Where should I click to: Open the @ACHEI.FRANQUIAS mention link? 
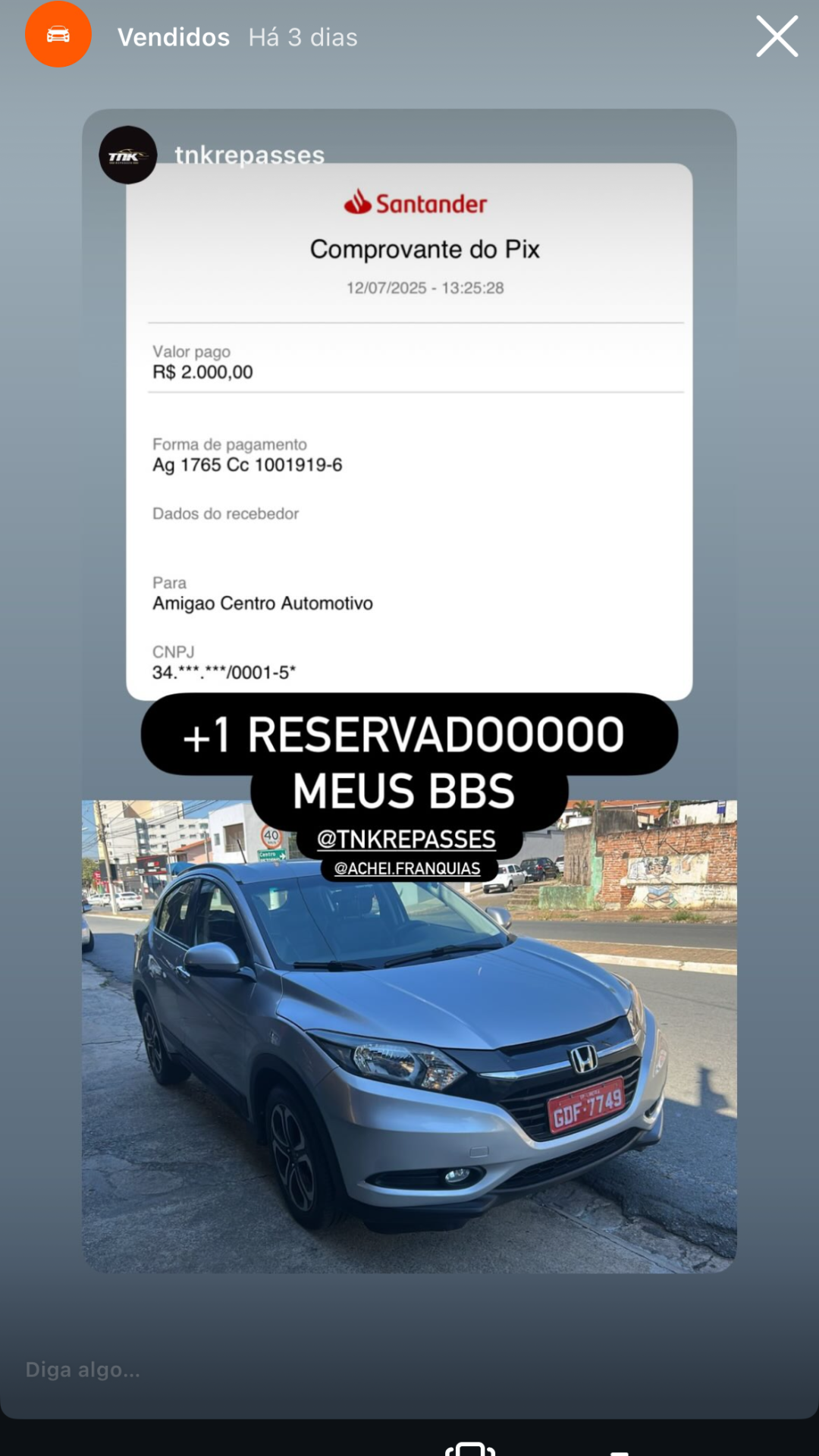pos(407,868)
